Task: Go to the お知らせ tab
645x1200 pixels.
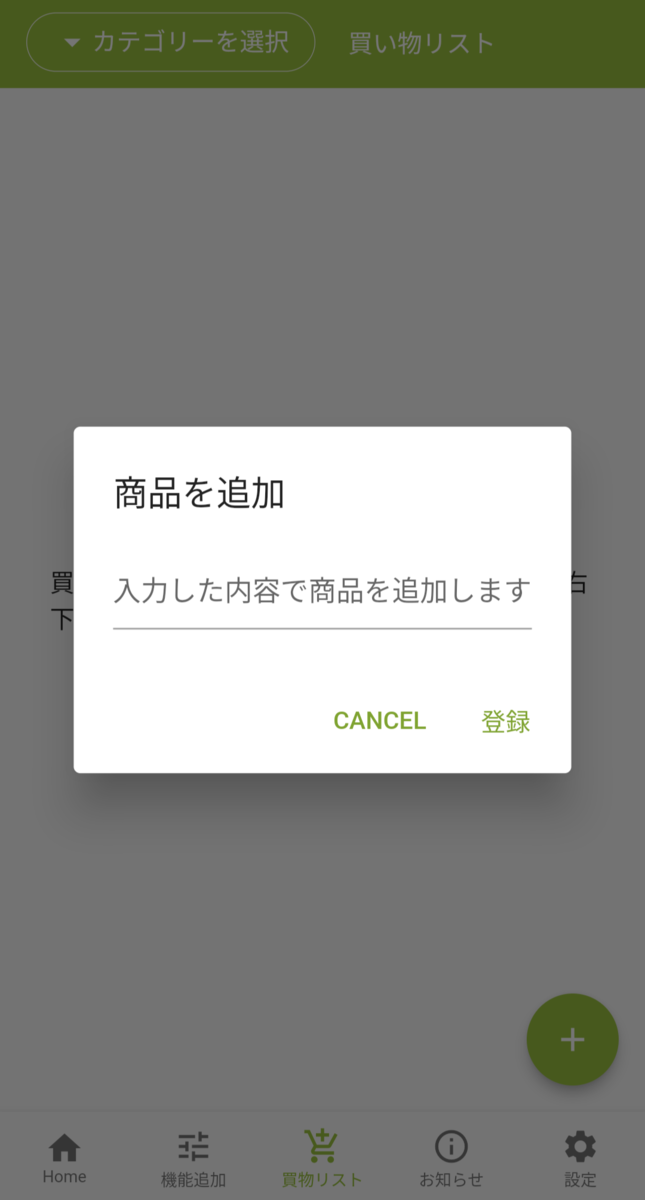Action: 451,1158
